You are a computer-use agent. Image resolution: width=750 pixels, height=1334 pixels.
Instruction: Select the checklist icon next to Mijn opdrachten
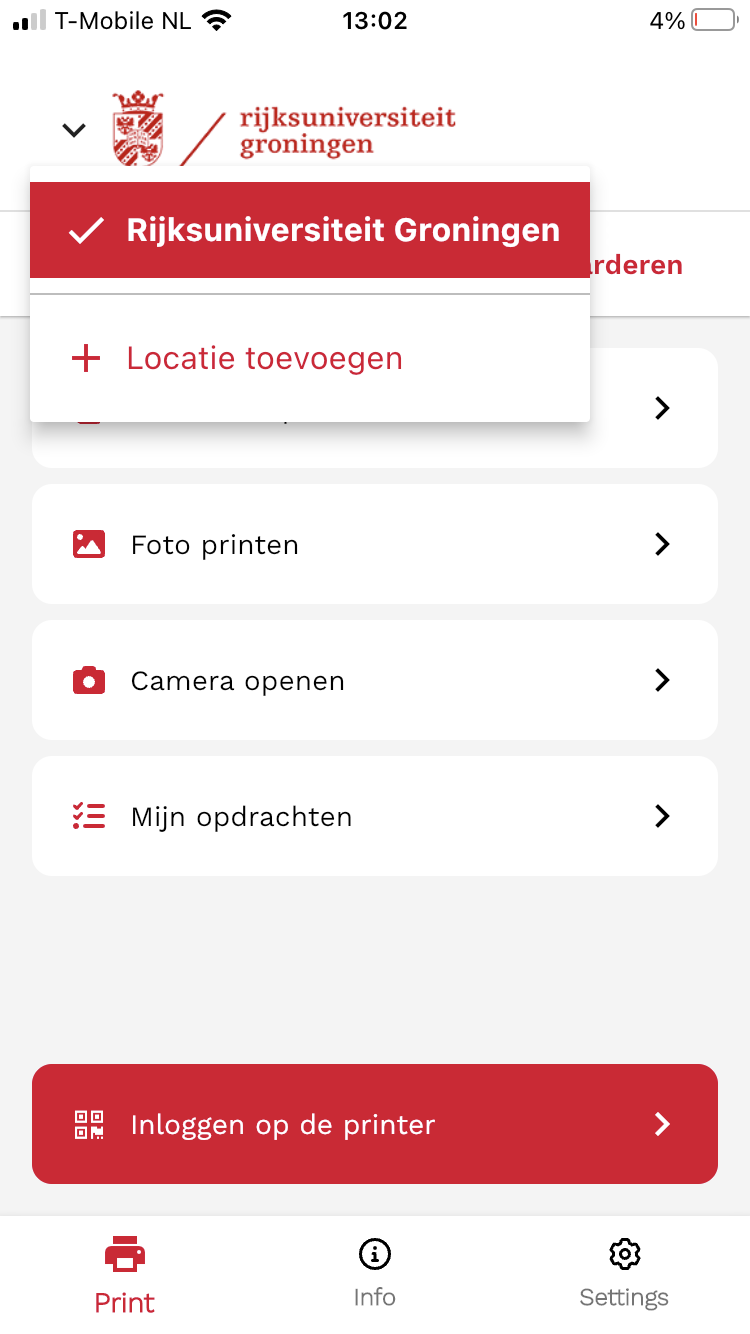pos(89,816)
